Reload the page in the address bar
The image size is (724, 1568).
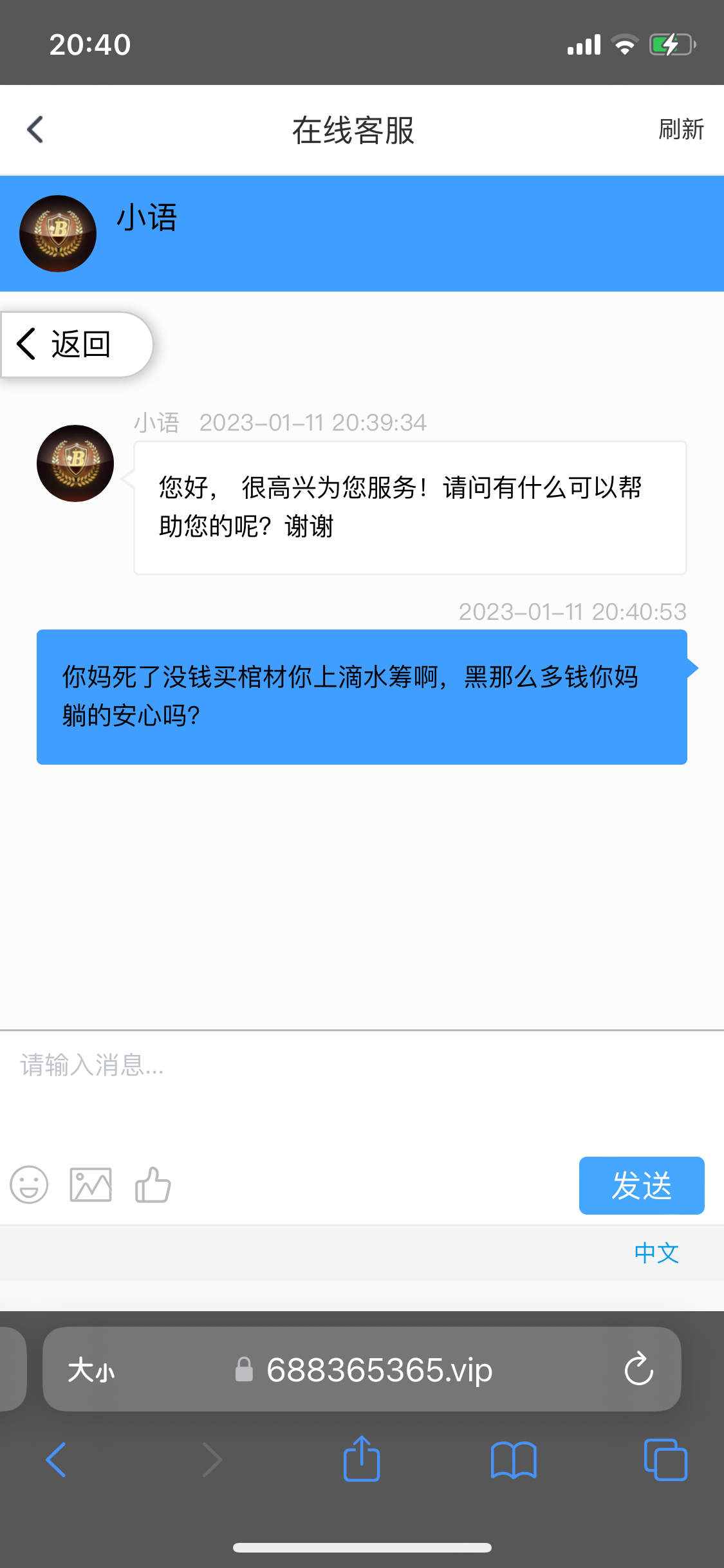pyautogui.click(x=638, y=1369)
